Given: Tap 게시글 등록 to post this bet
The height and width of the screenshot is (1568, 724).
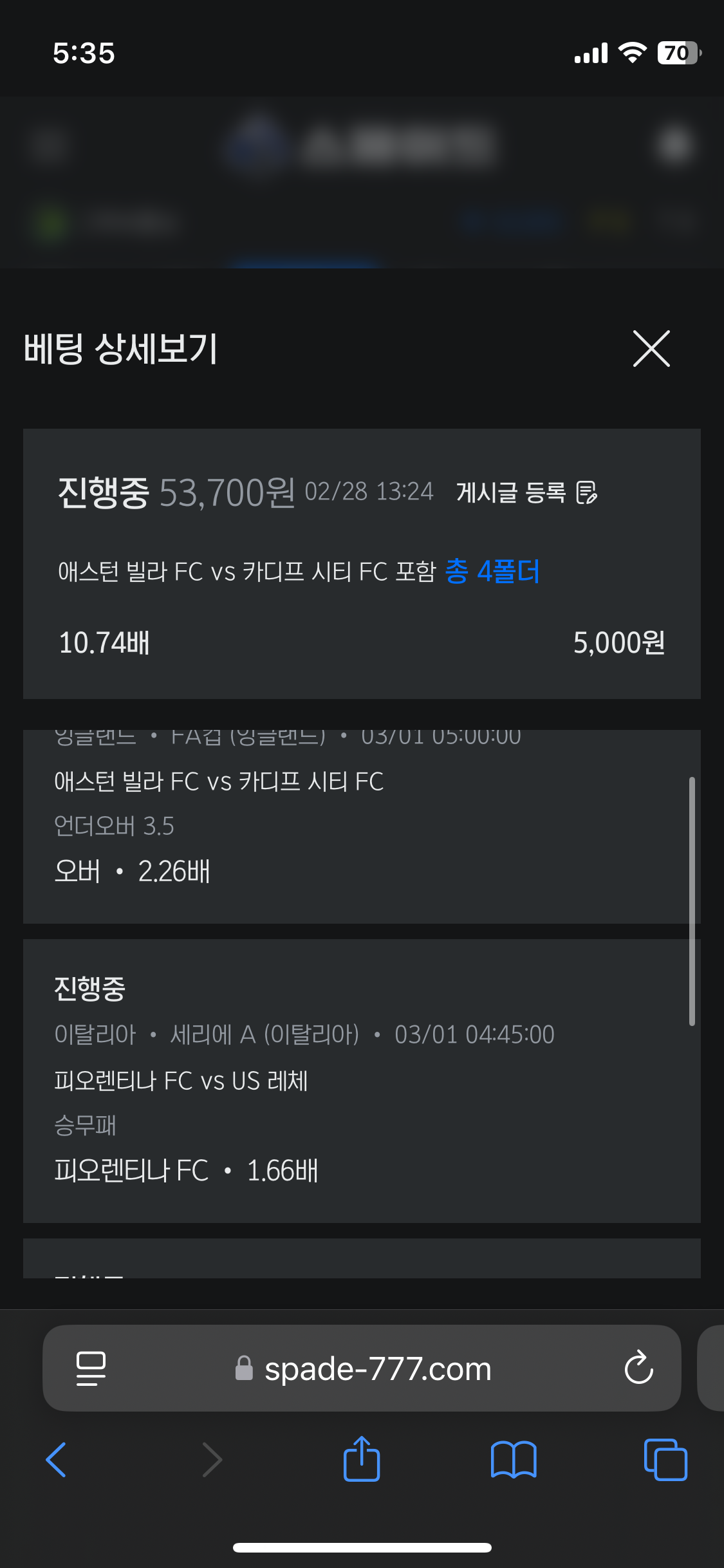Looking at the screenshot, I should pos(526,492).
